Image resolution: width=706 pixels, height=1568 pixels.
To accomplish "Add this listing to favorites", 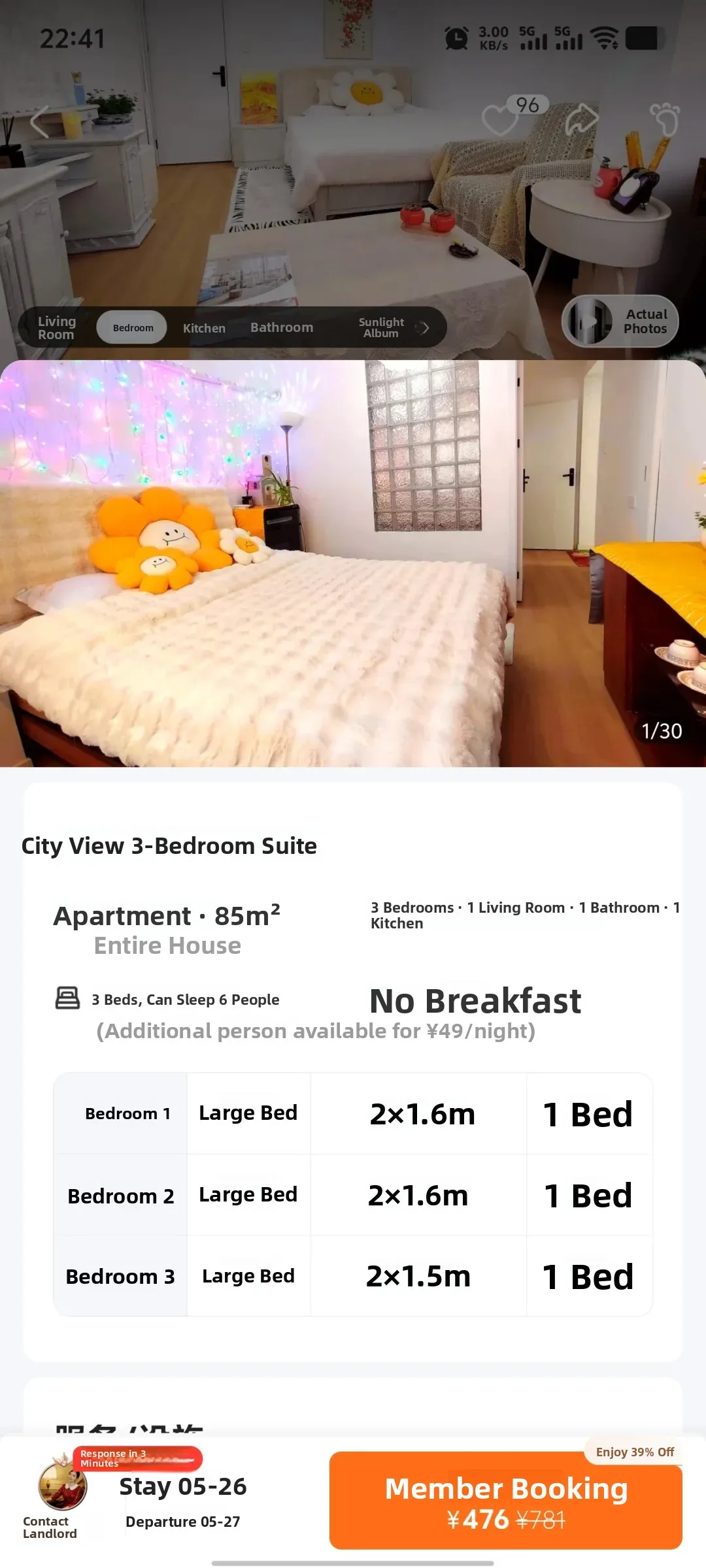I will (500, 120).
